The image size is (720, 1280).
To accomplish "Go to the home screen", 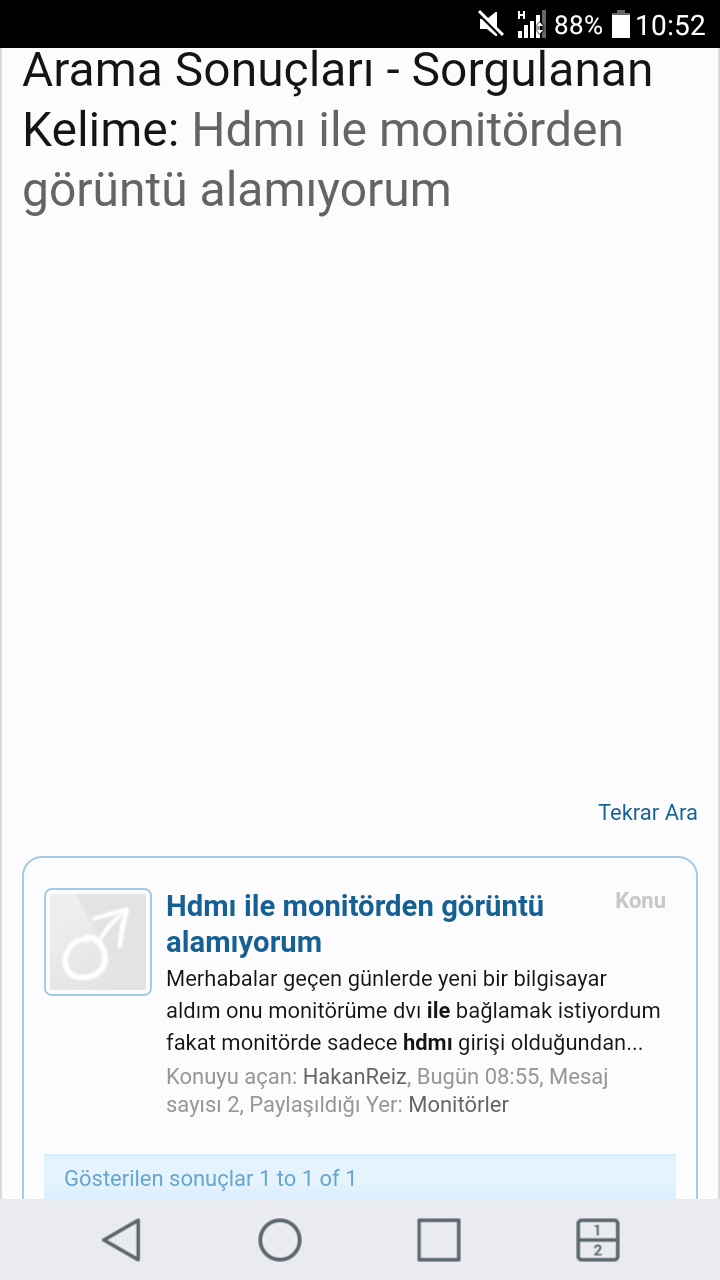I will [x=280, y=1240].
